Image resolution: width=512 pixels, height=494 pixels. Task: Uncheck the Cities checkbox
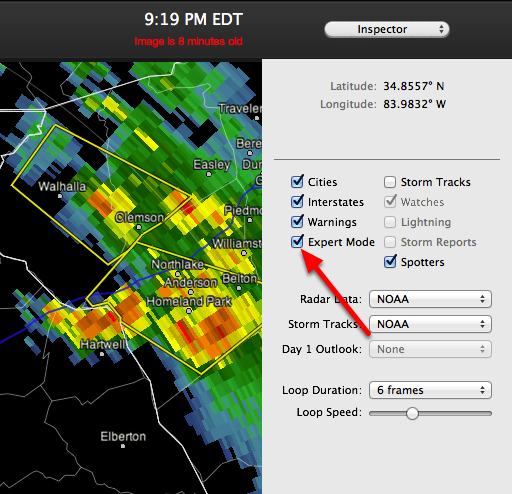[297, 182]
